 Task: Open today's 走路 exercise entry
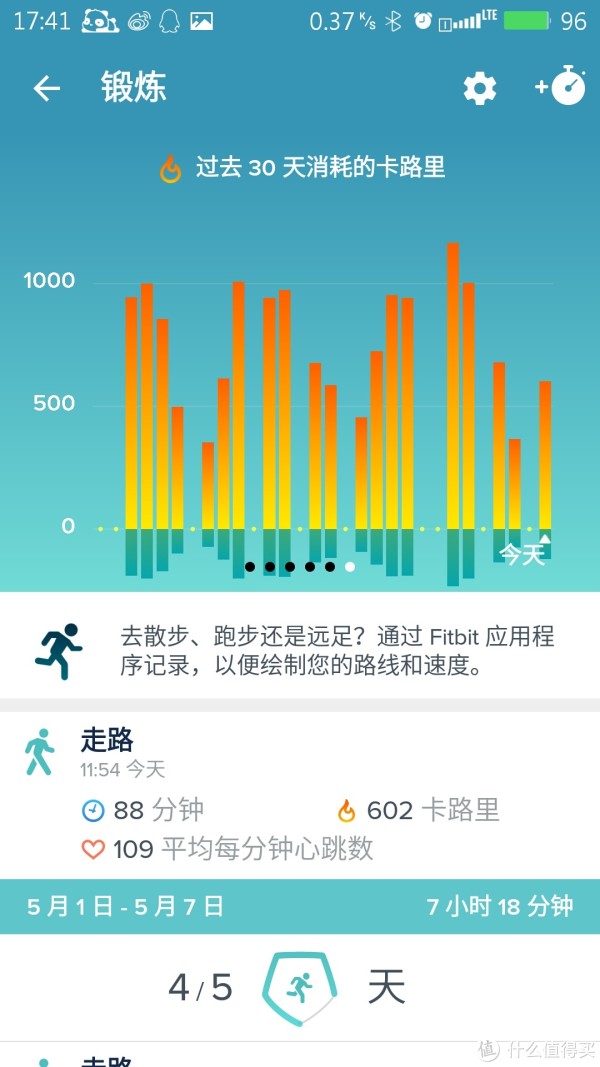(300, 794)
